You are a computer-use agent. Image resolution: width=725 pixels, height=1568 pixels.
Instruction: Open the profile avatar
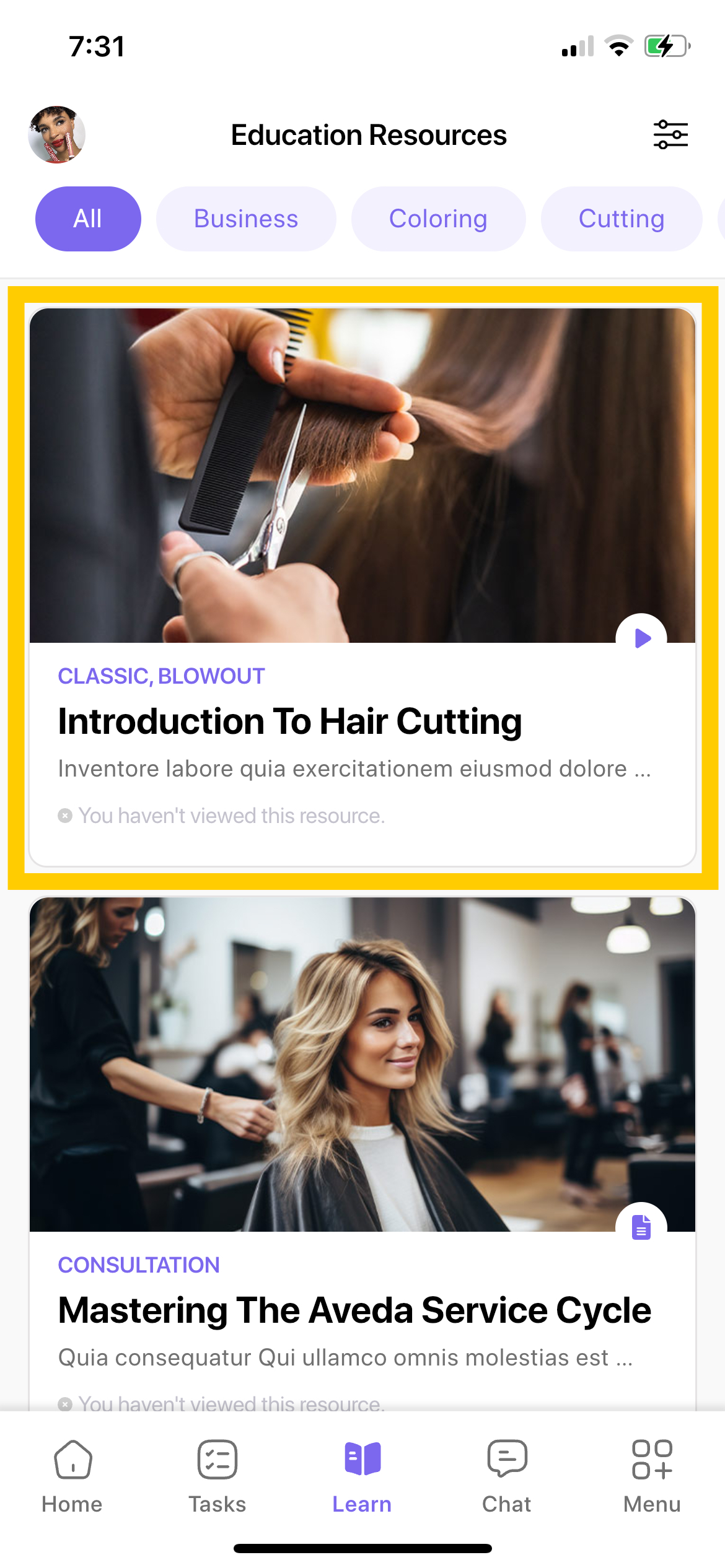tap(56, 134)
